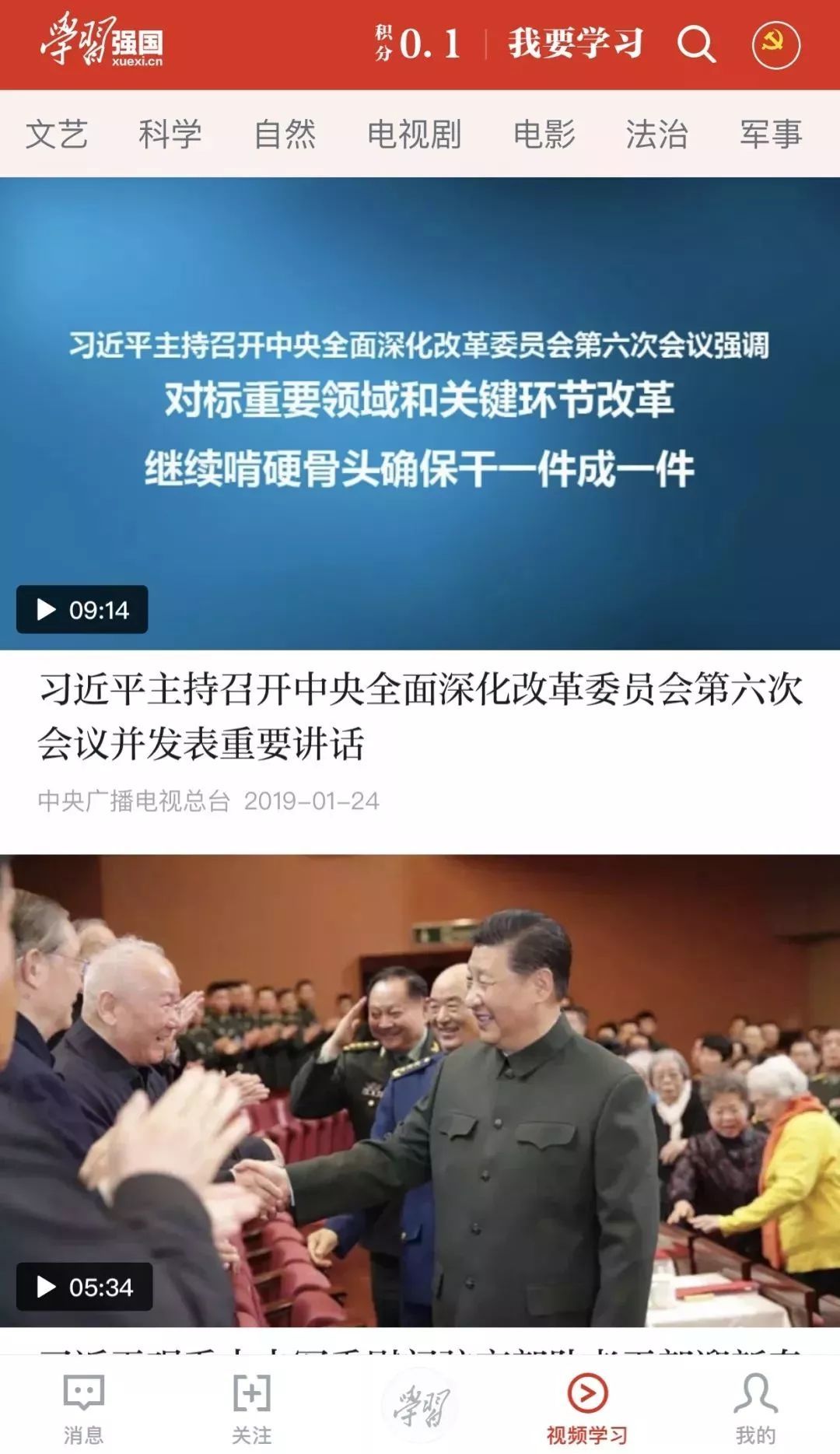Tap the 积分 0.1 points display
840x1454 pixels.
pos(418,44)
